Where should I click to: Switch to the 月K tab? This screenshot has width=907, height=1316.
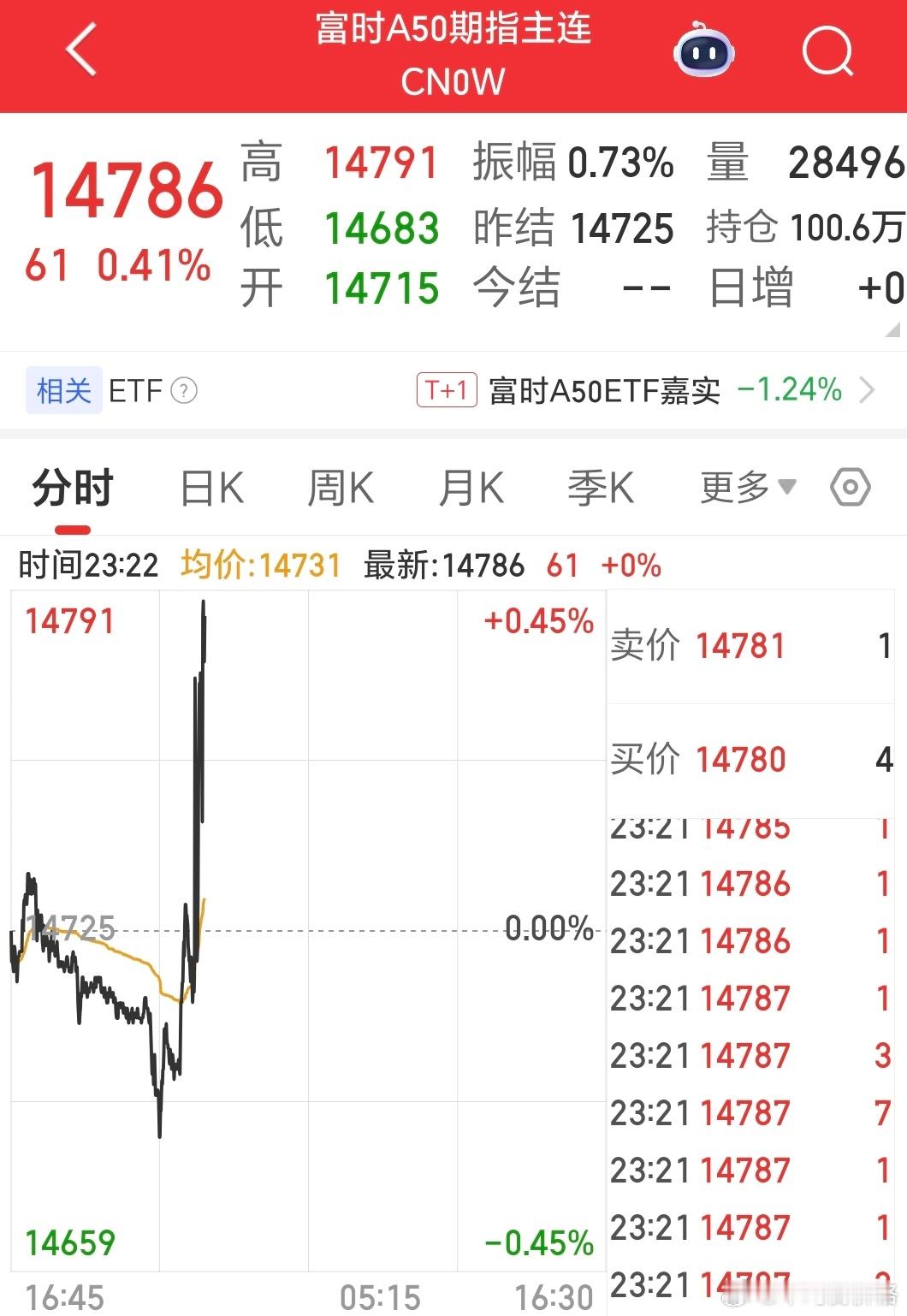[470, 487]
